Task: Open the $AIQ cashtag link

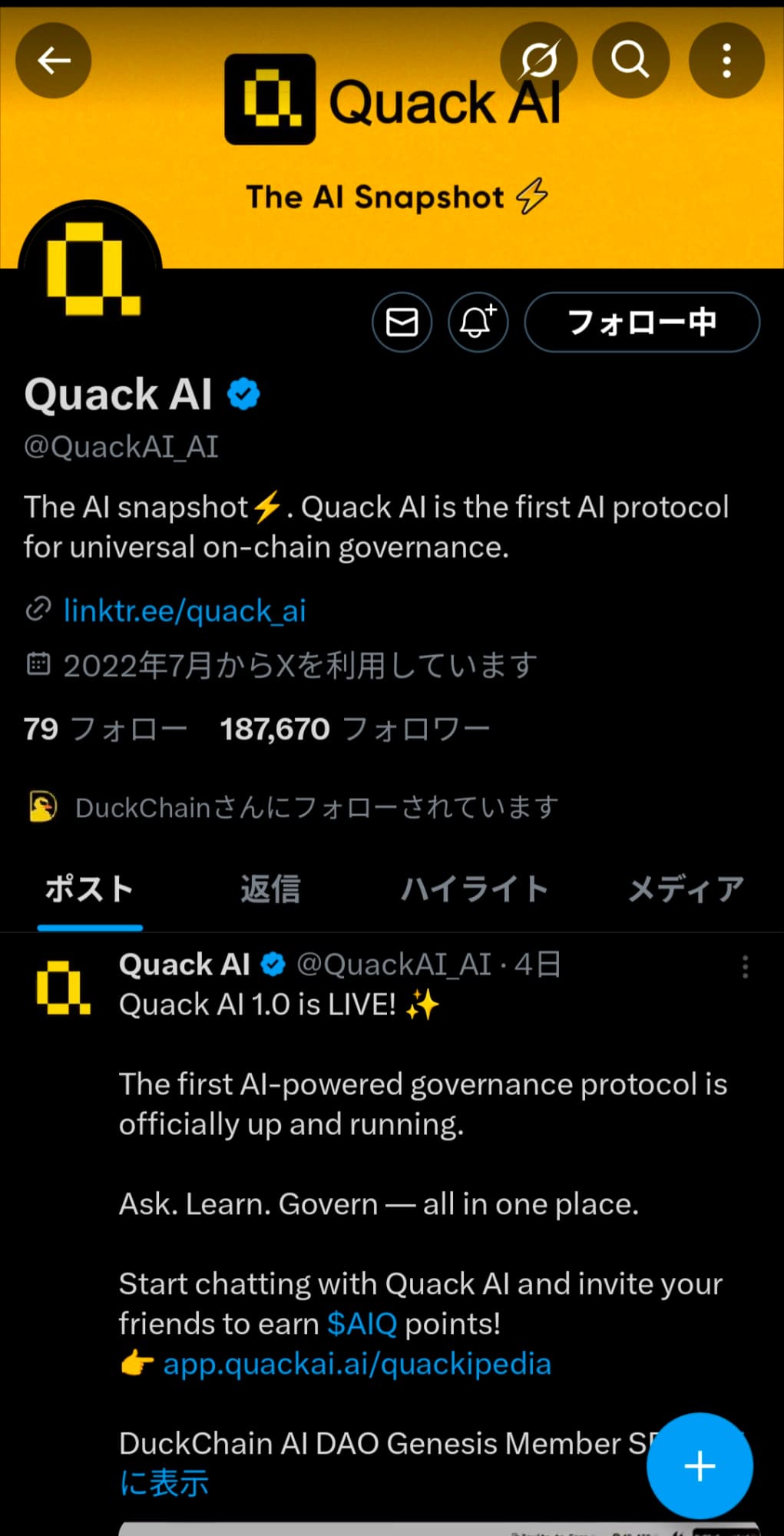Action: [362, 1324]
